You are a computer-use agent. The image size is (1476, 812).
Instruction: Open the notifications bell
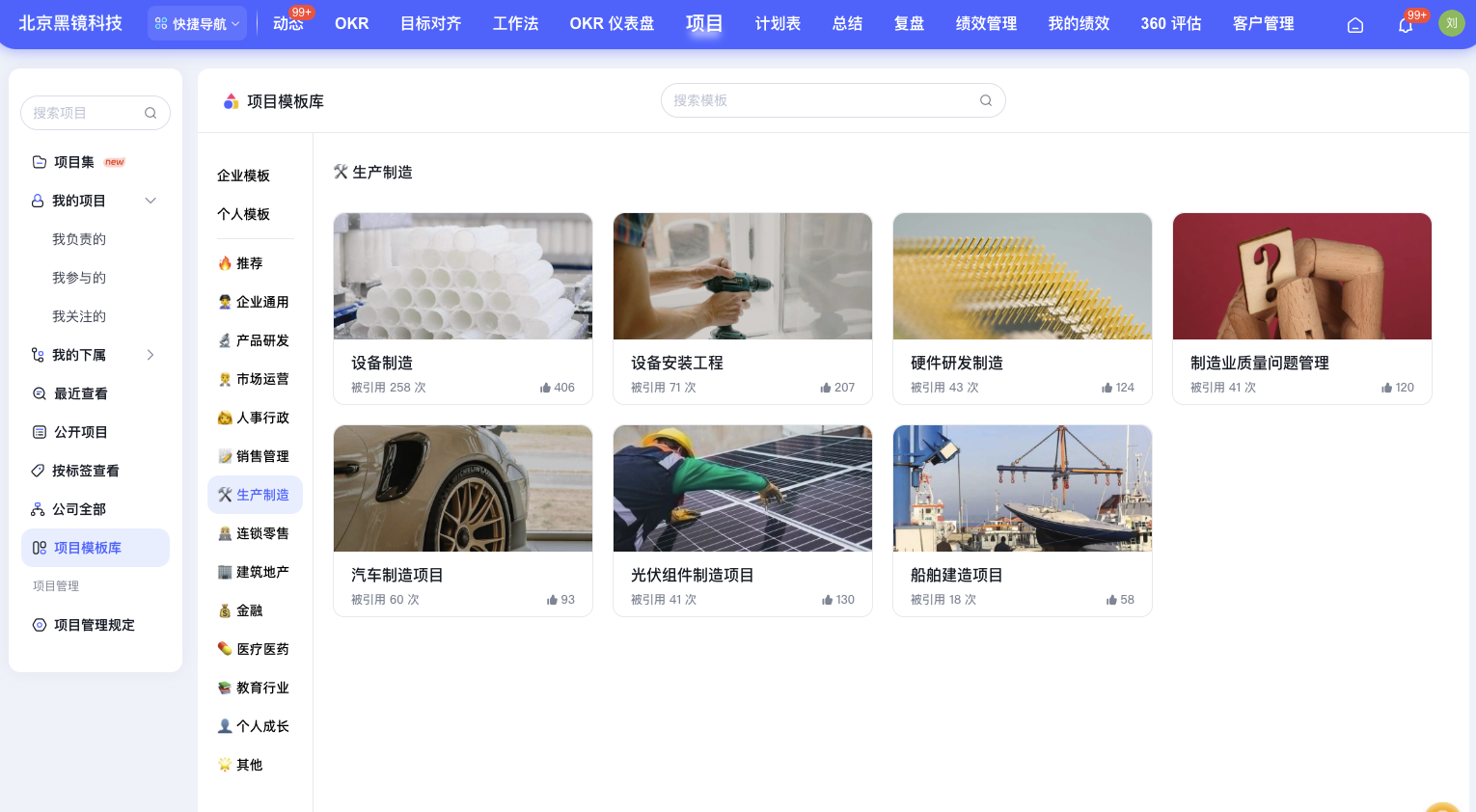1406,25
